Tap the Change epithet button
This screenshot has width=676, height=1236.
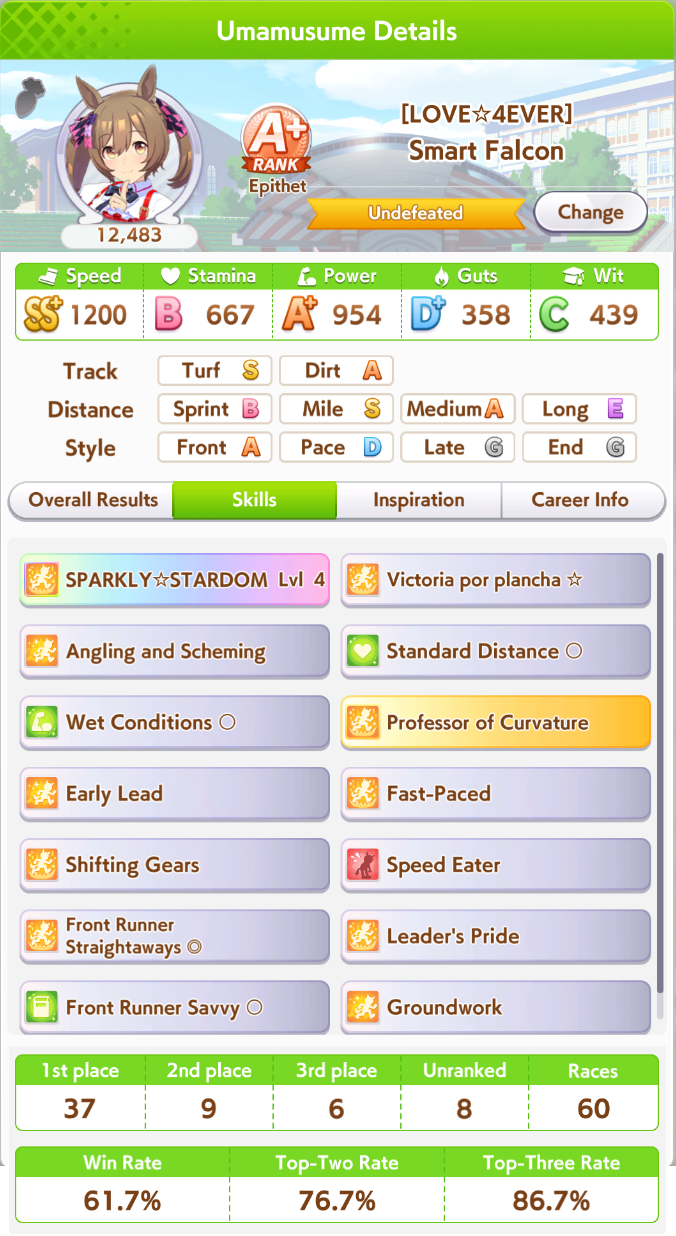[x=590, y=212]
